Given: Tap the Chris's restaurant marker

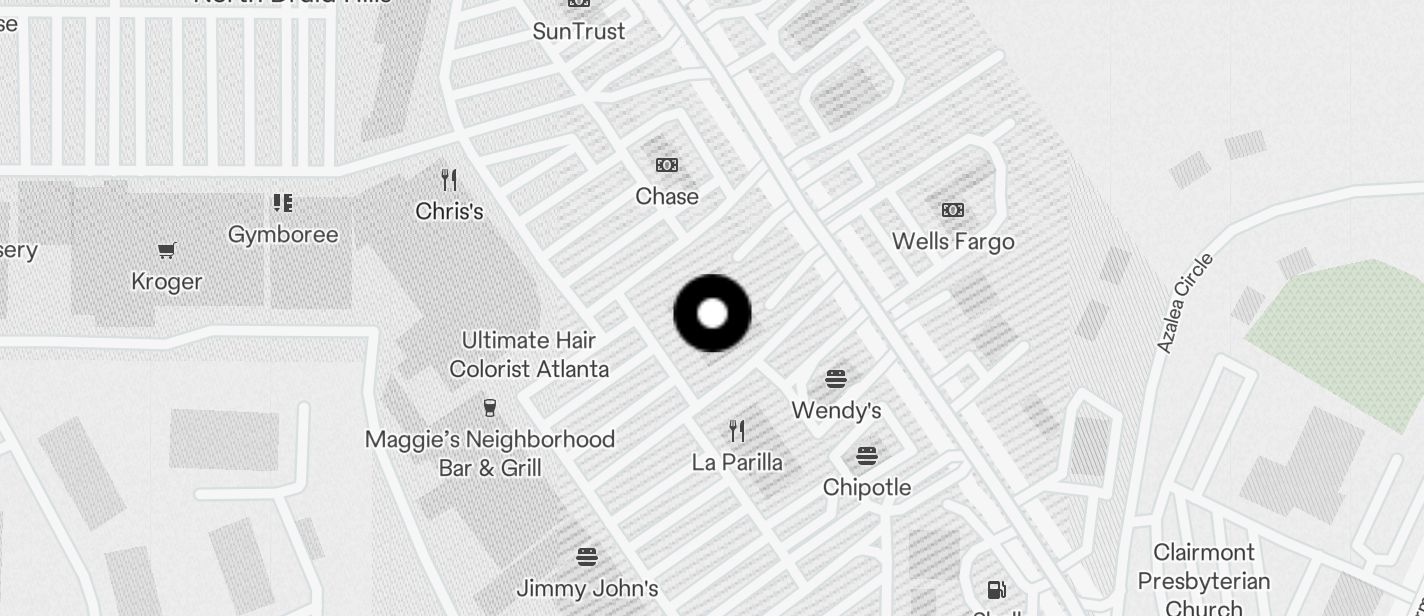Looking at the screenshot, I should tap(449, 181).
